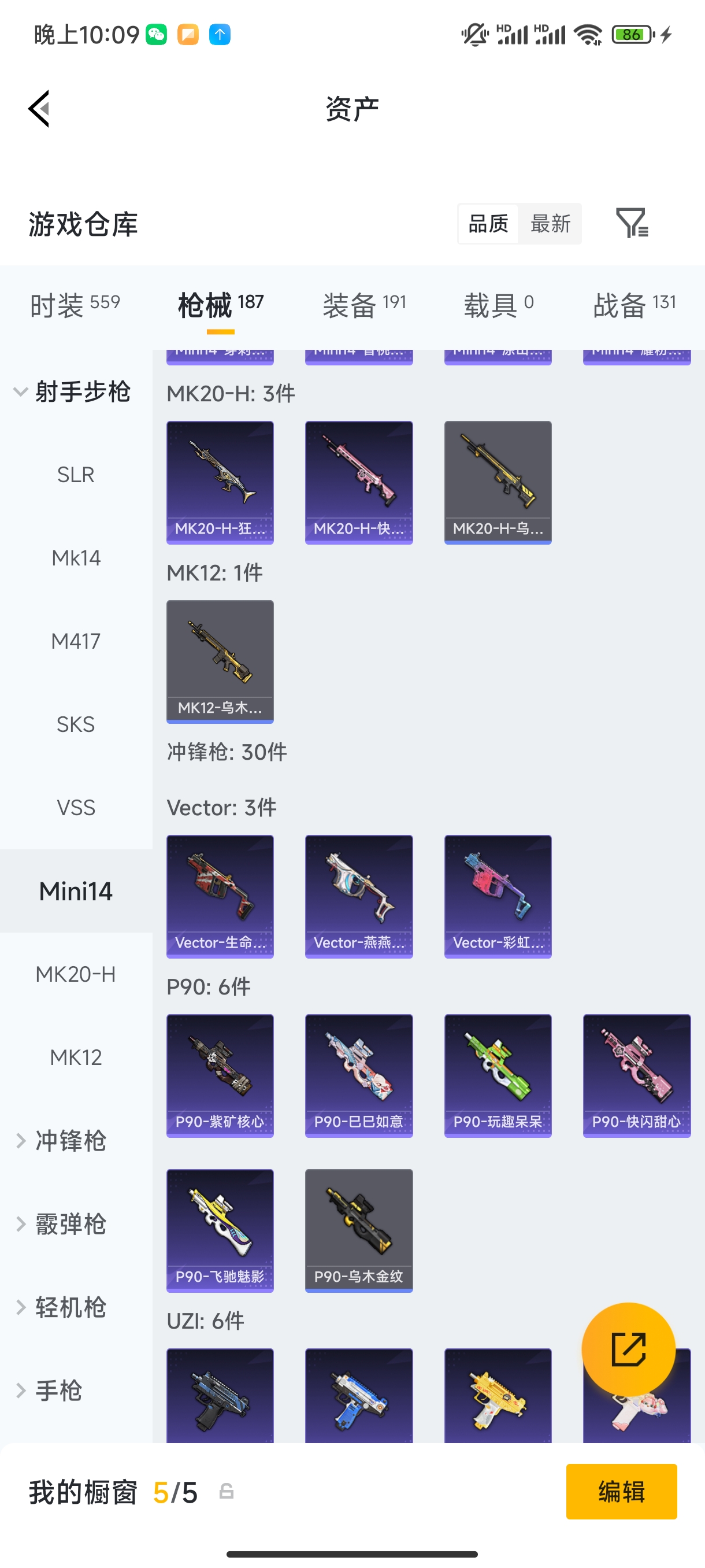Switch to the 战备 tab

634,304
